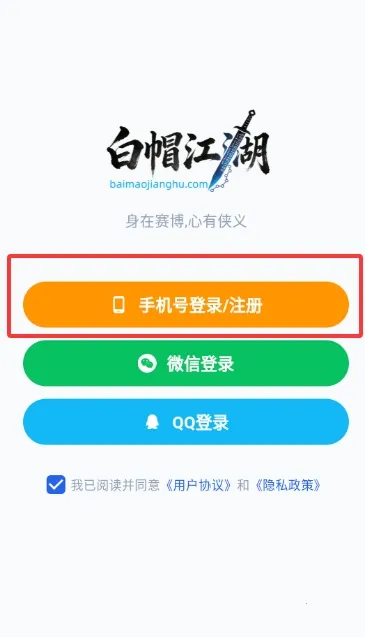
Task: Sign in with WeChat (微信登录)
Action: 186,363
